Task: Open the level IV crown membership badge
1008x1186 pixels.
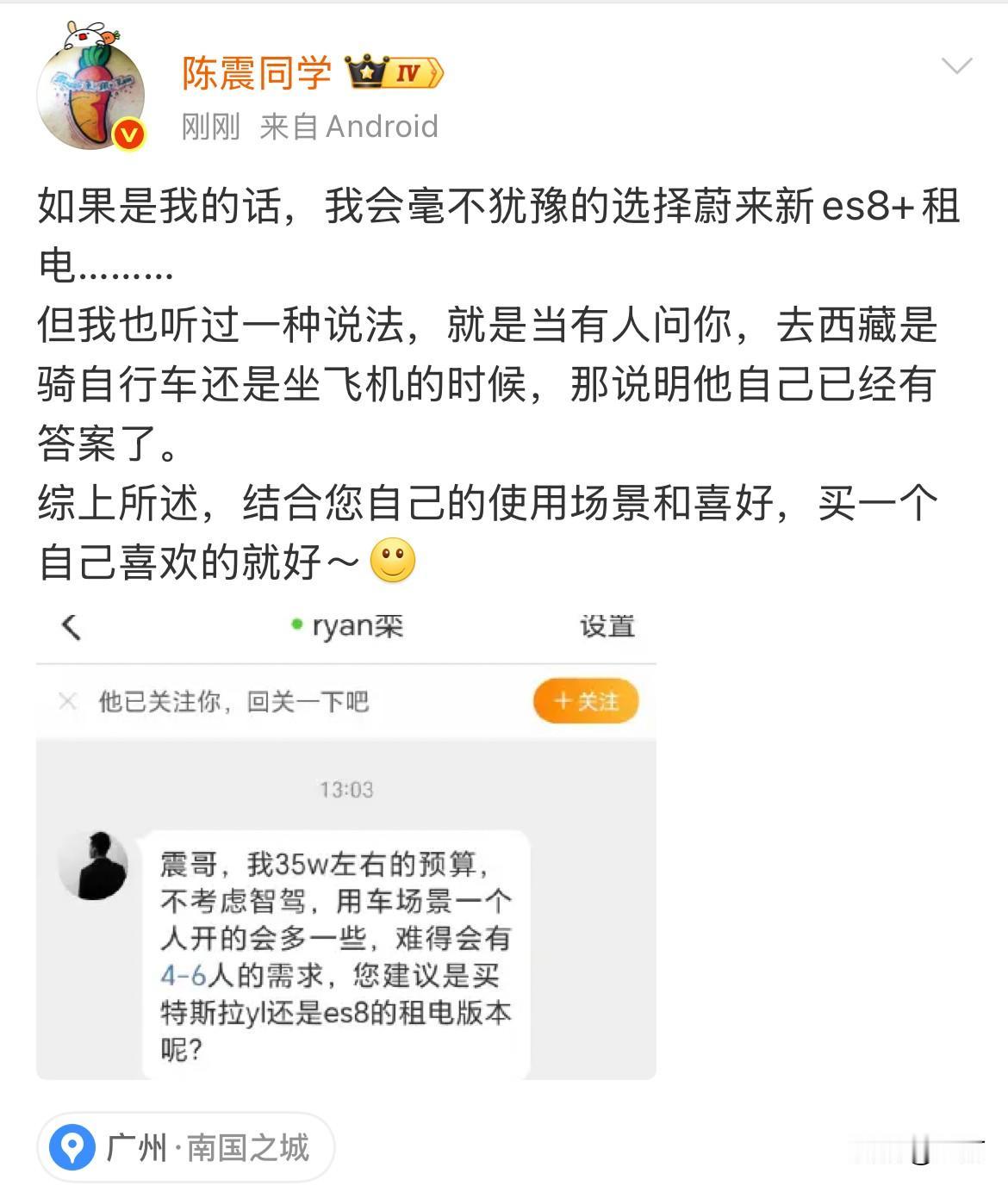Action: point(392,73)
